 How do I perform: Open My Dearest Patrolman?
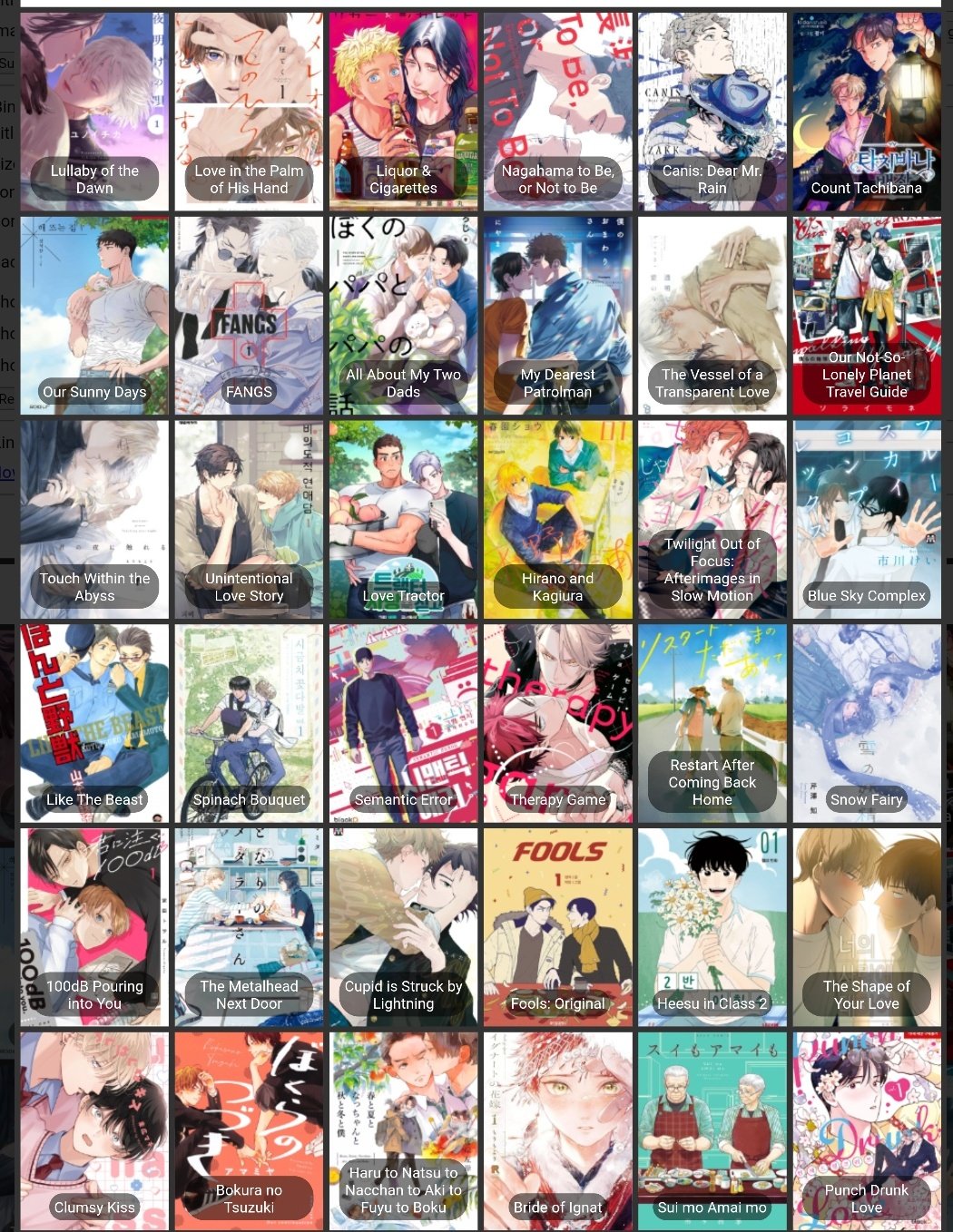(x=557, y=314)
